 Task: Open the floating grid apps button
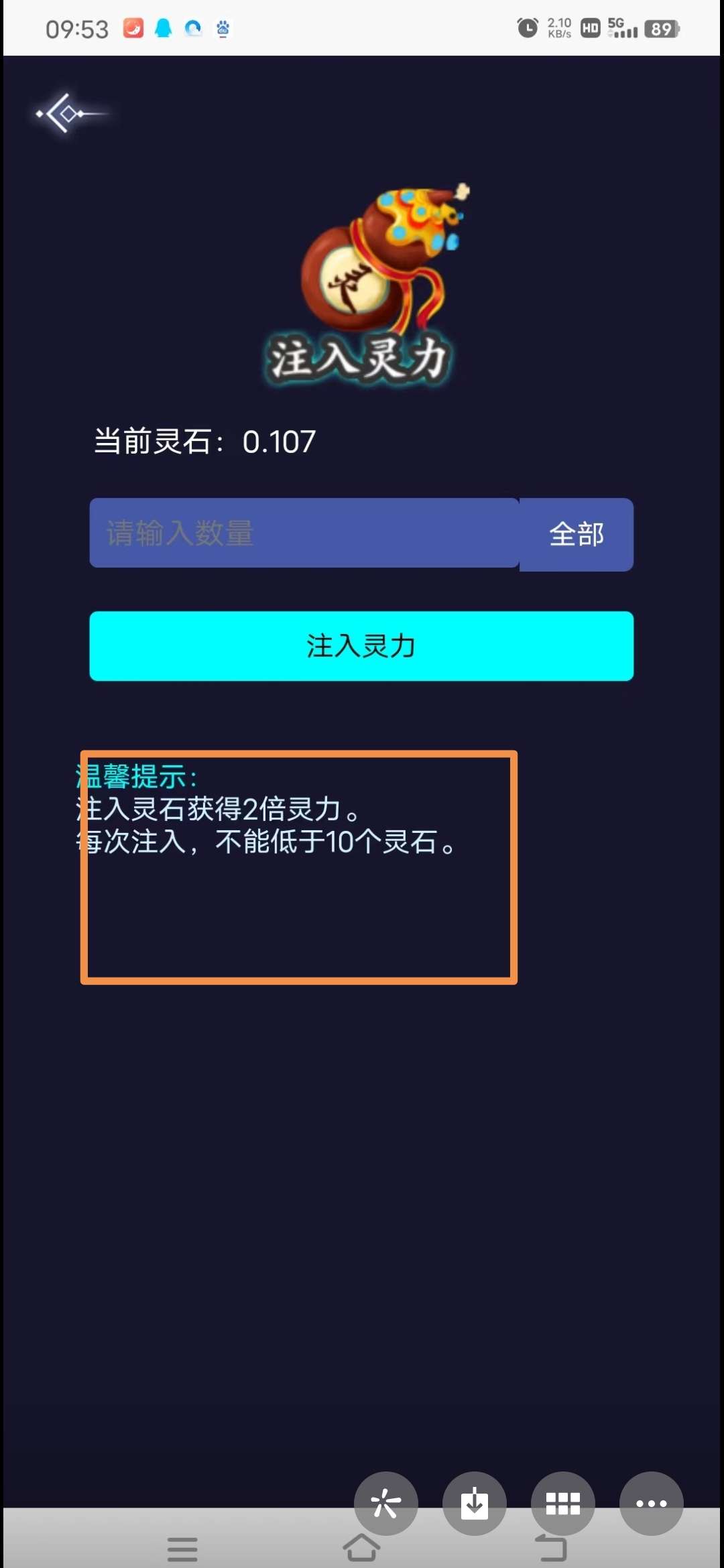coord(563,1504)
